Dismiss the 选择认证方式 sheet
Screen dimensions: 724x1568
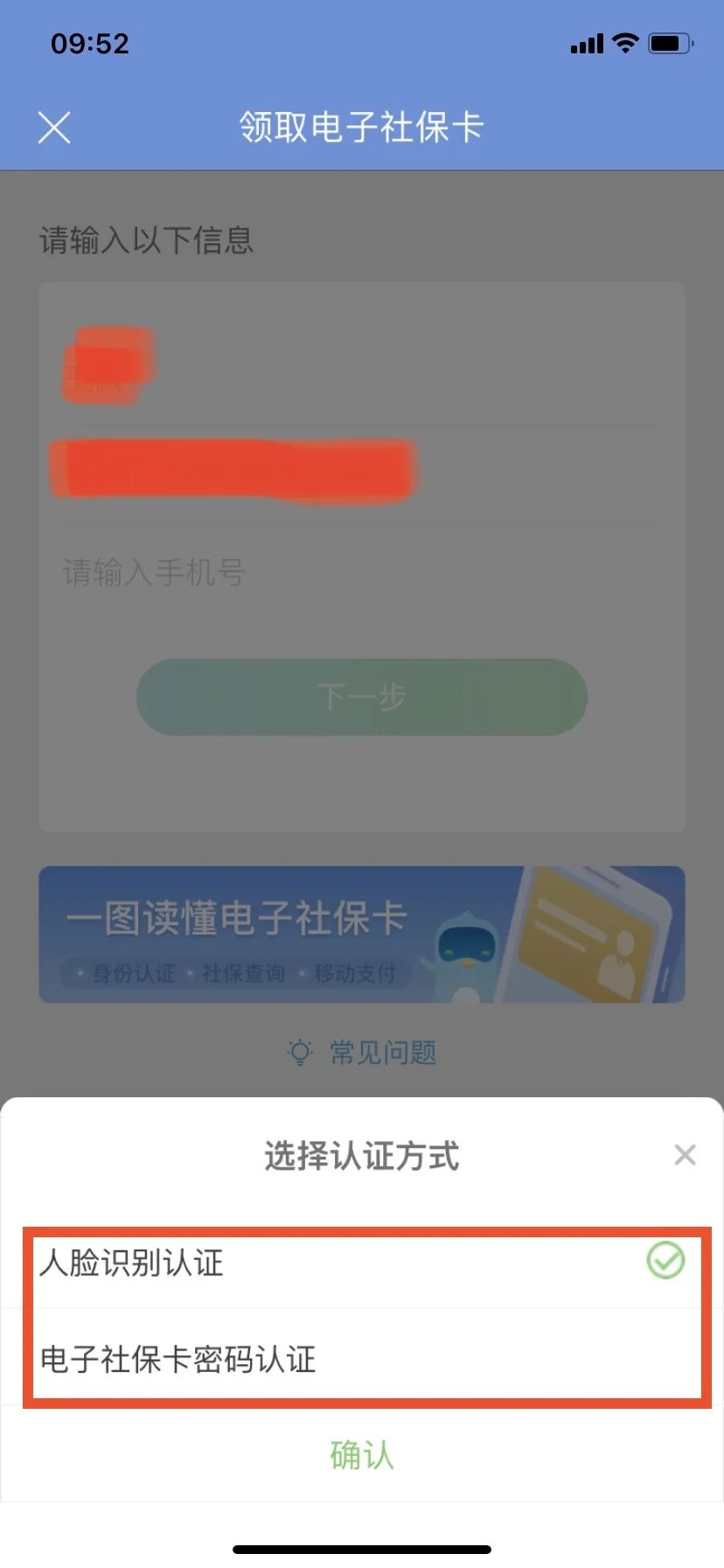pyautogui.click(x=685, y=1155)
